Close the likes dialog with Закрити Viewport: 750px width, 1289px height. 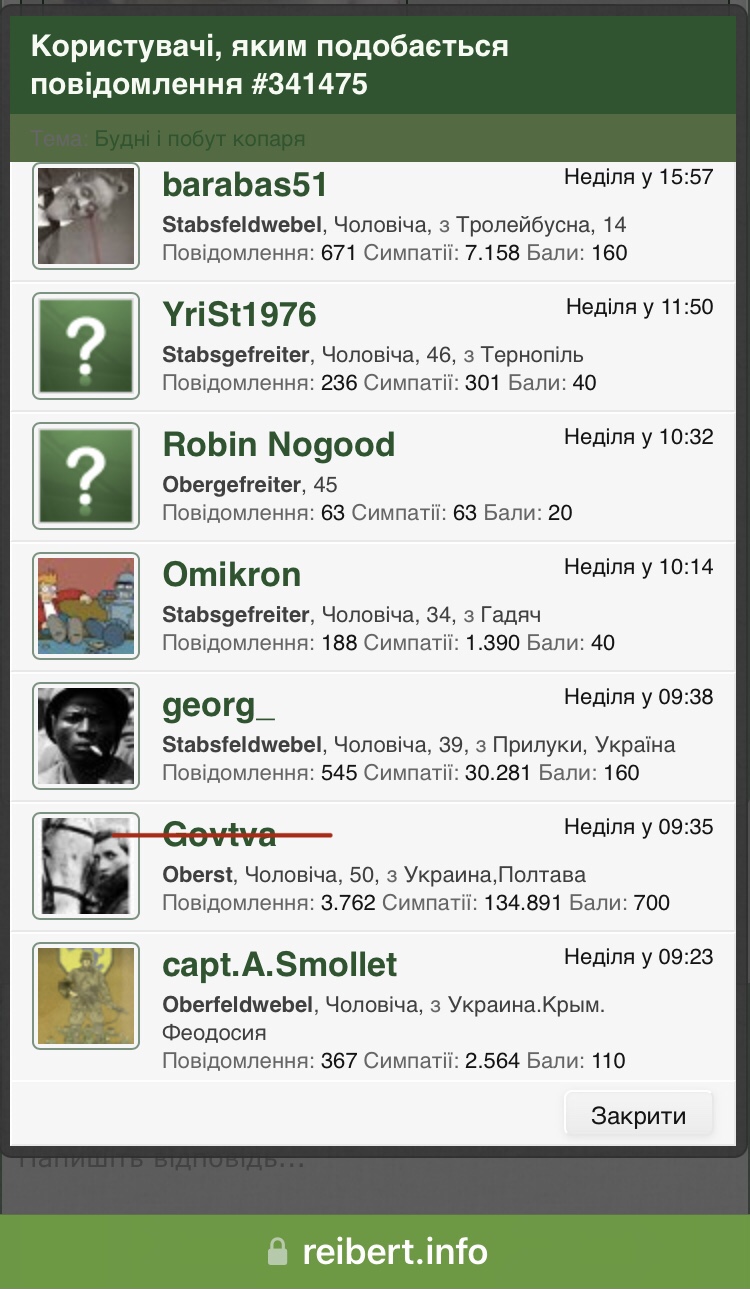tap(638, 1116)
